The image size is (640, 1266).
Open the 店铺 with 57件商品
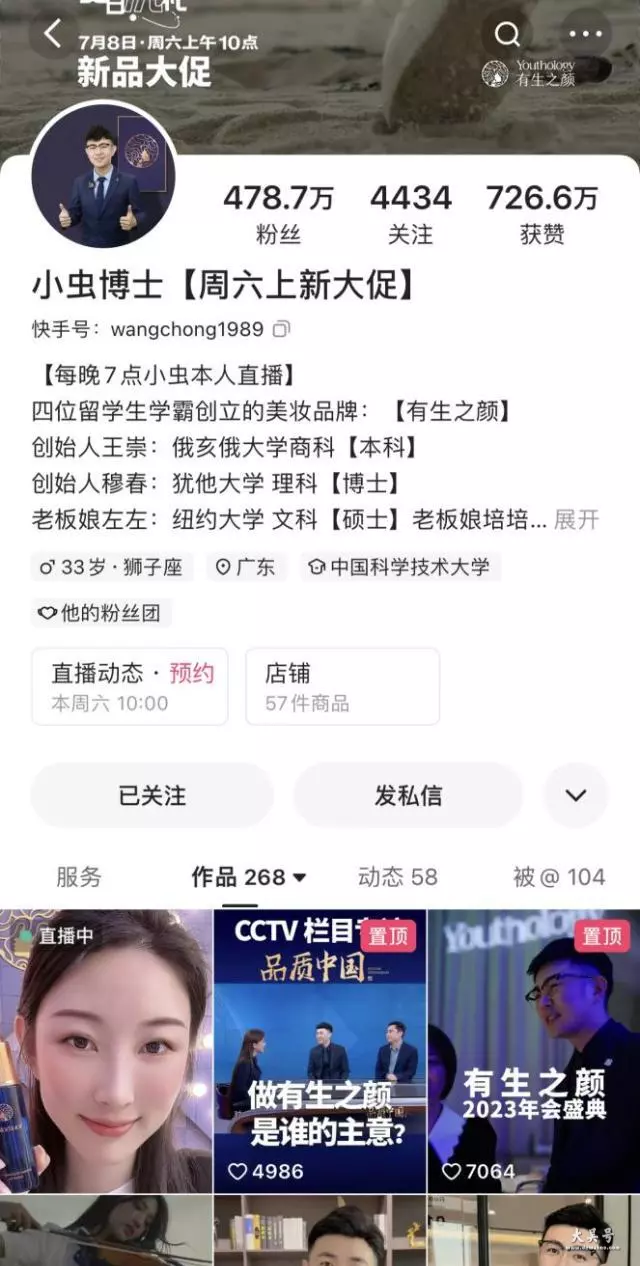343,686
